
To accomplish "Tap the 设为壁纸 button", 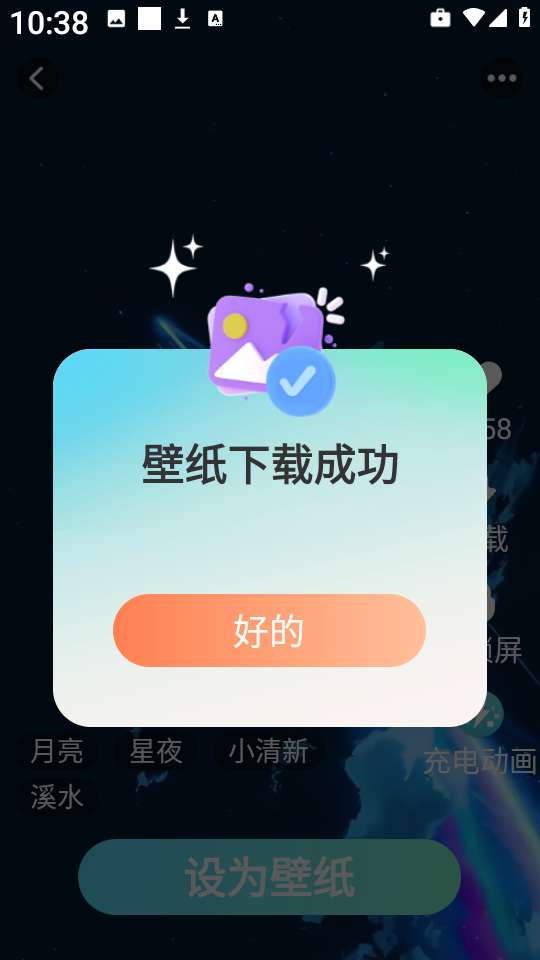I will (x=269, y=877).
